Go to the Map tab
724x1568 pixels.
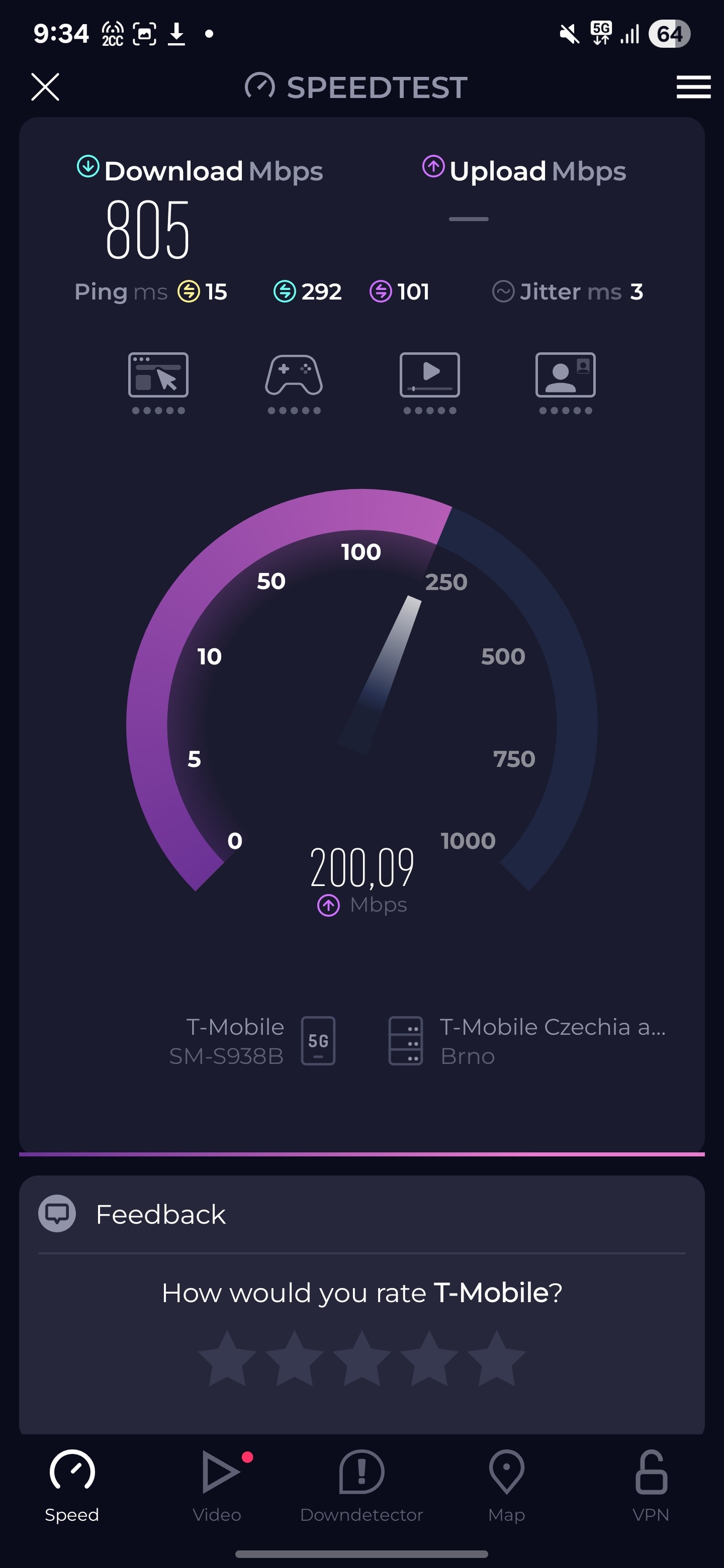click(506, 1485)
